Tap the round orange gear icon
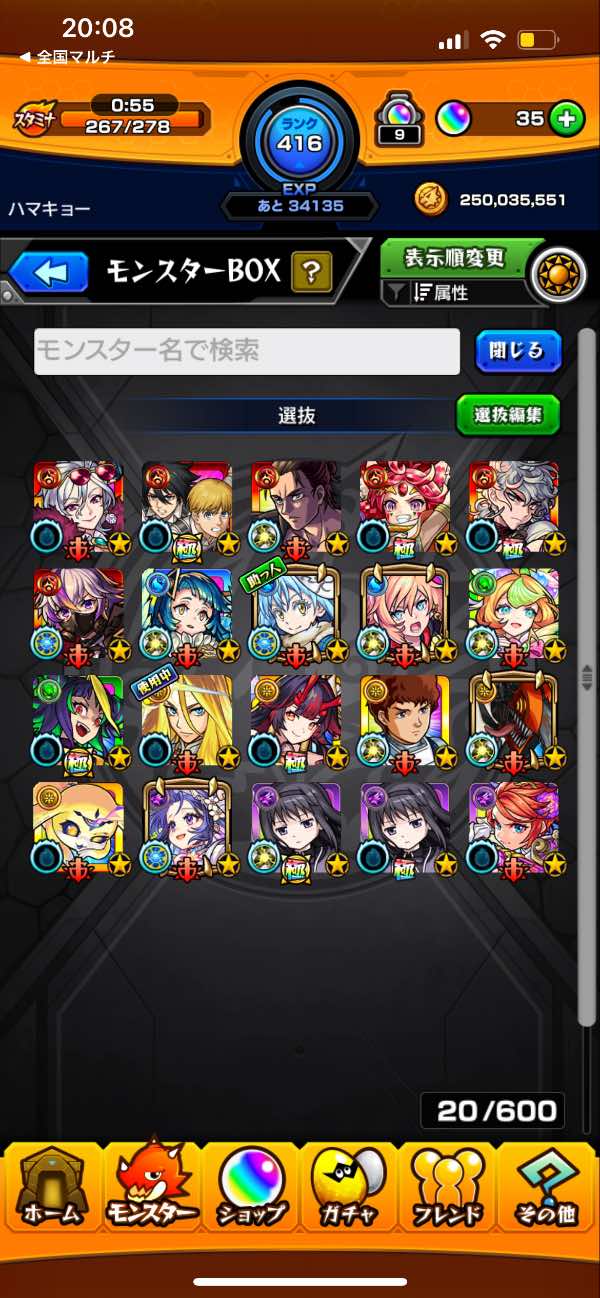 [x=557, y=274]
